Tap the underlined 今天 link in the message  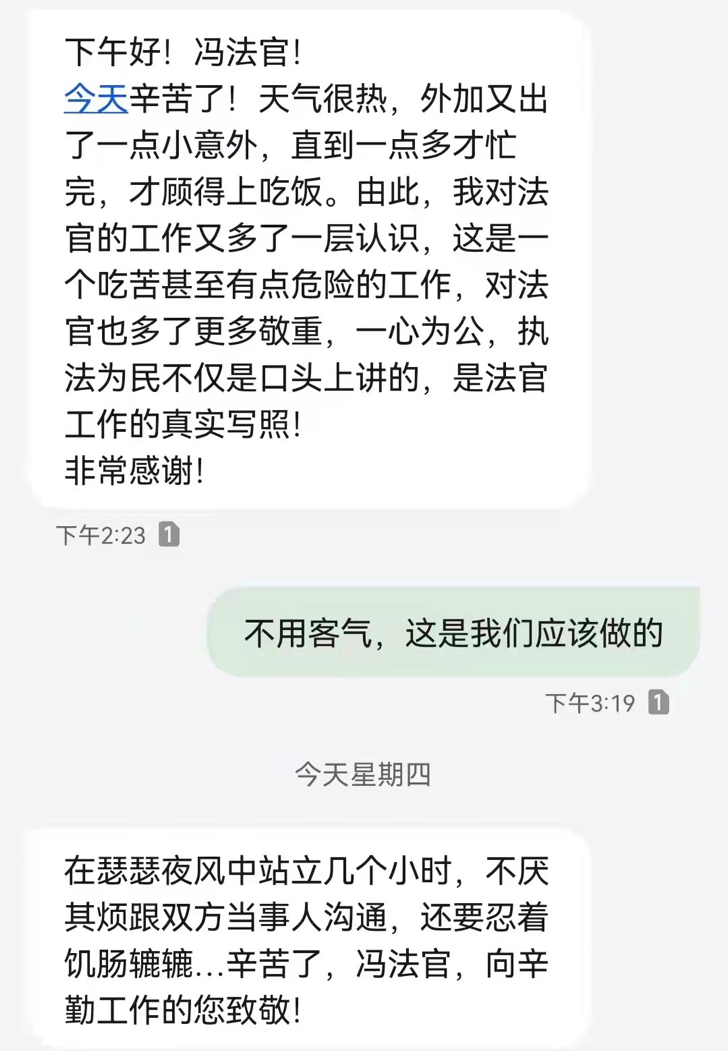tap(97, 100)
